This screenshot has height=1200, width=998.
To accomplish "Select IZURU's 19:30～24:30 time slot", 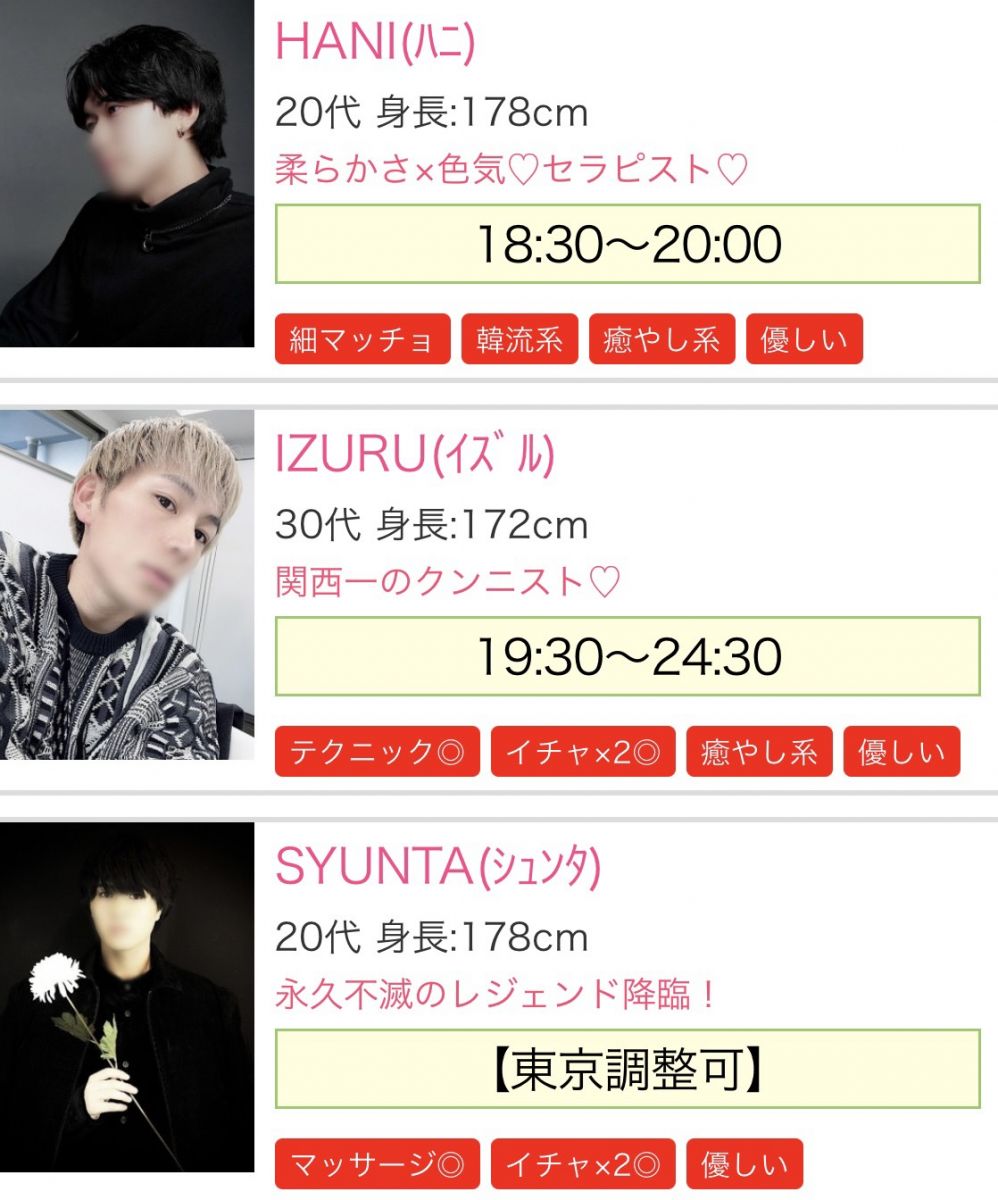I will coord(627,657).
